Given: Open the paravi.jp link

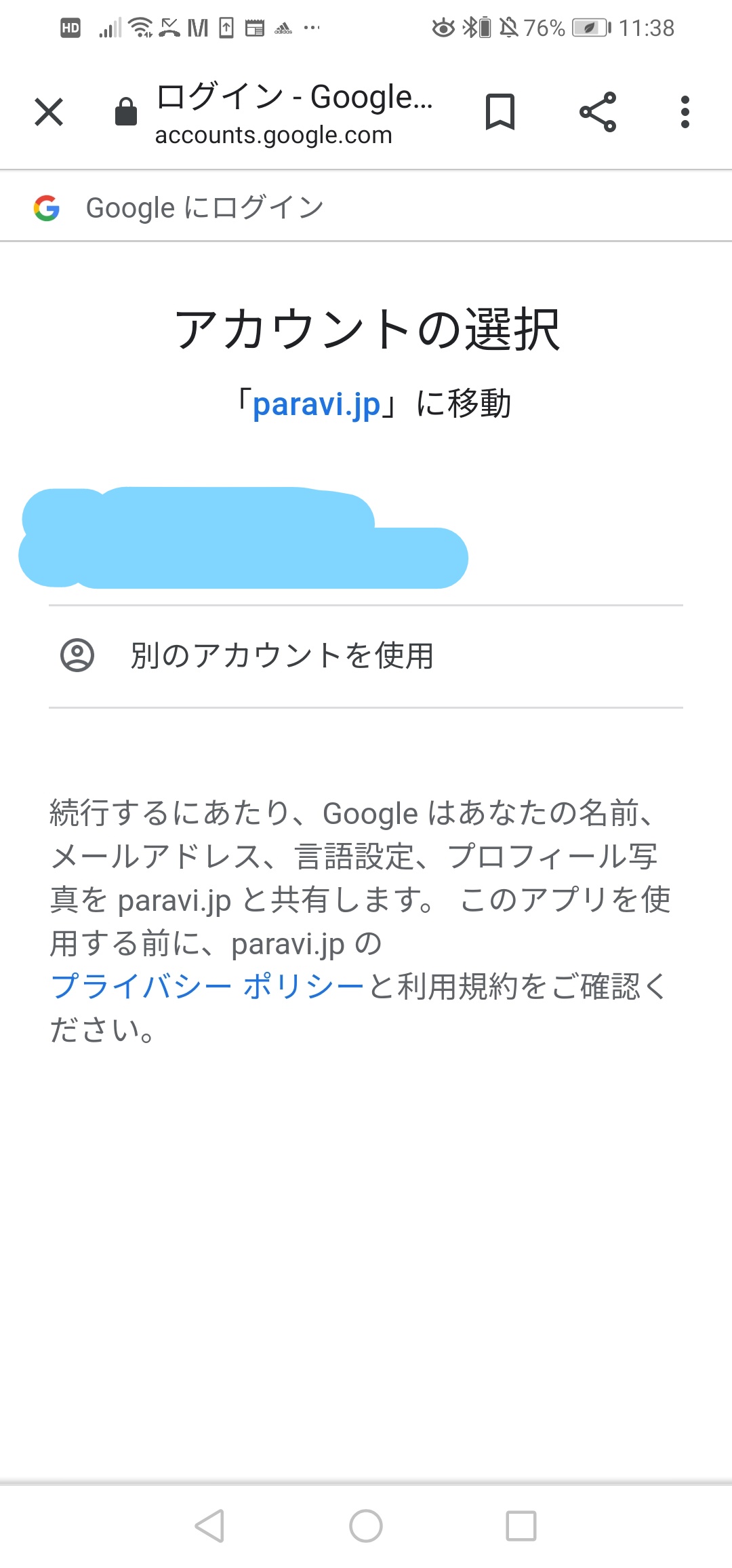Looking at the screenshot, I should 317,405.
